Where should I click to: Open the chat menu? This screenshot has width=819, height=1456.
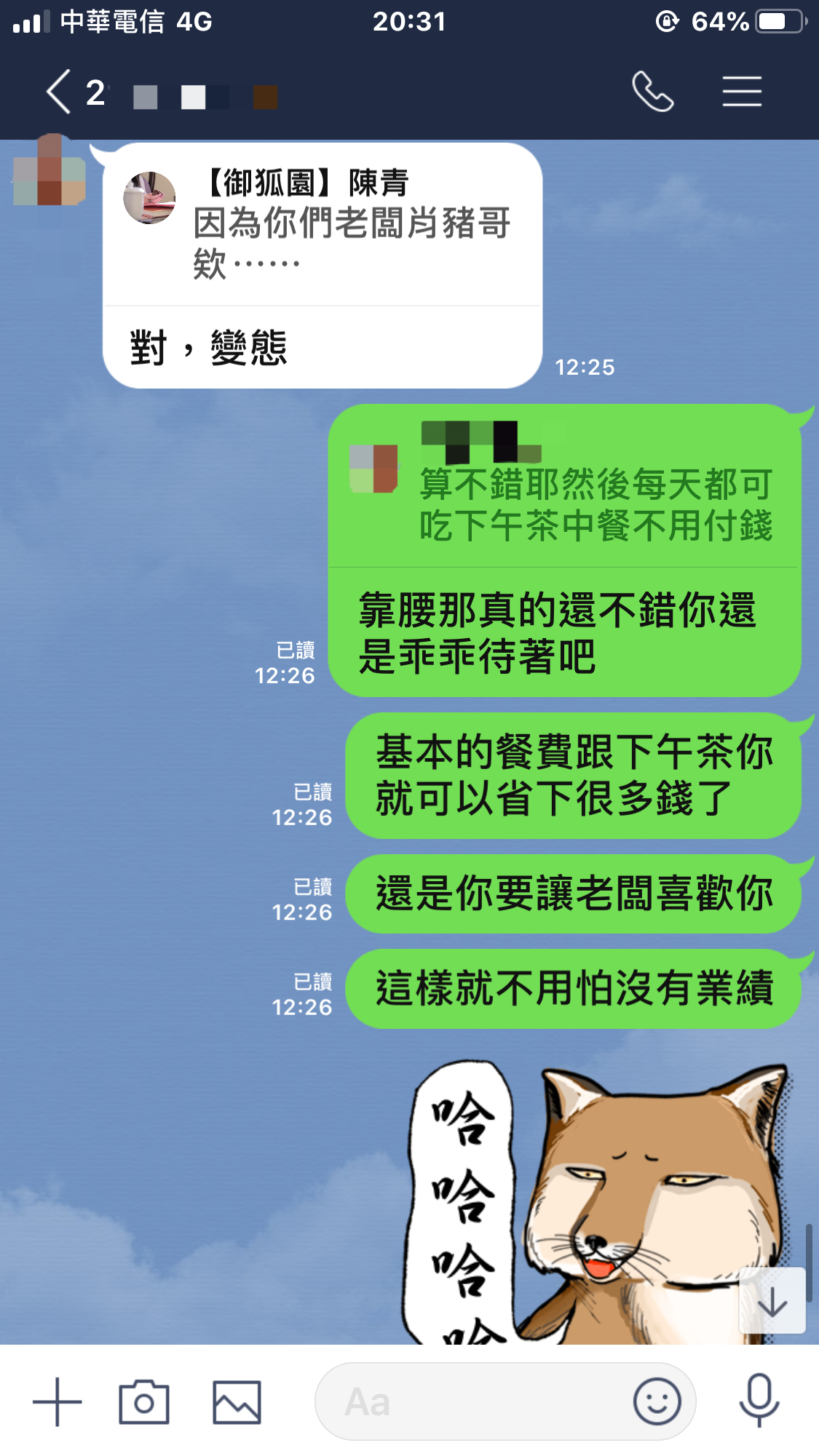[x=742, y=92]
